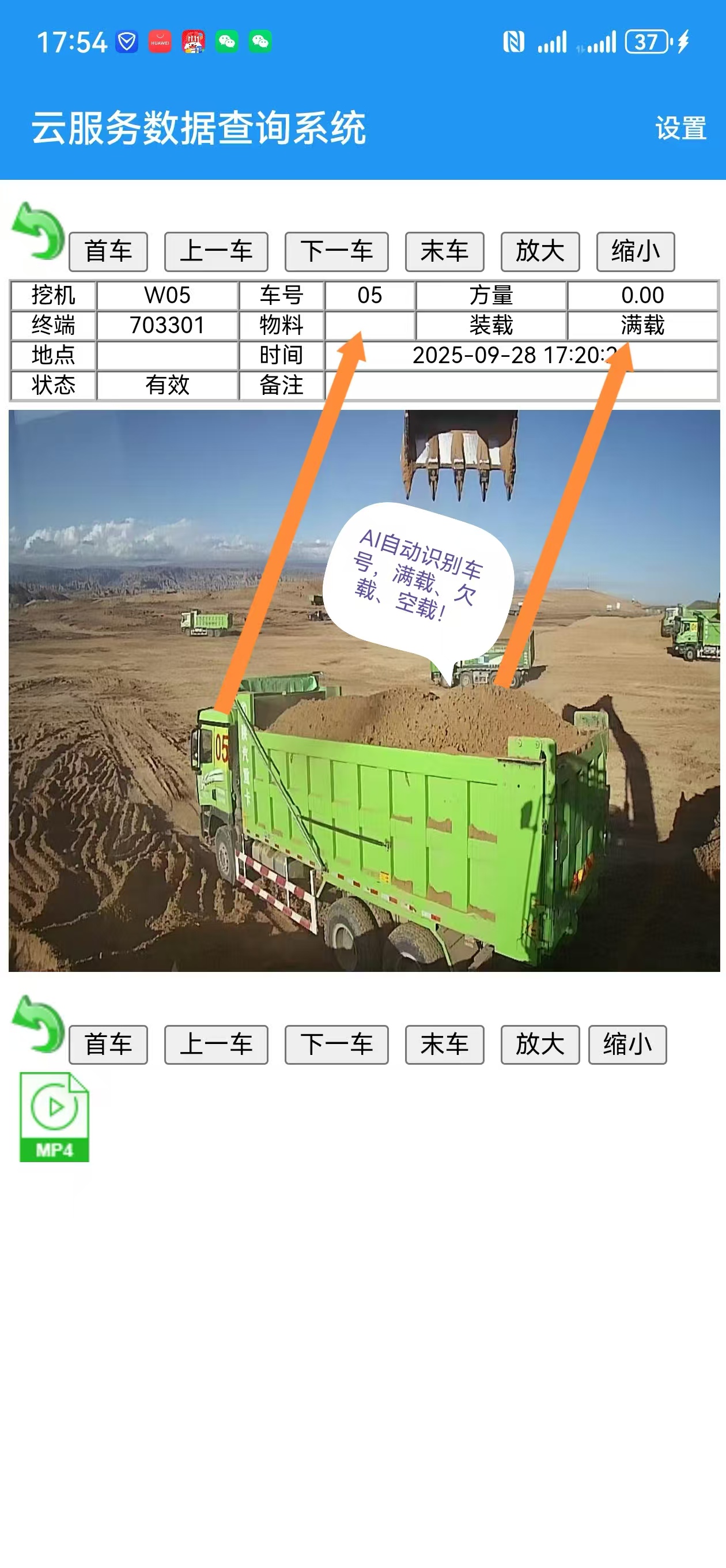Viewport: 726px width, 1568px height.
Task: Tap 放大 above the data table
Action: point(540,251)
